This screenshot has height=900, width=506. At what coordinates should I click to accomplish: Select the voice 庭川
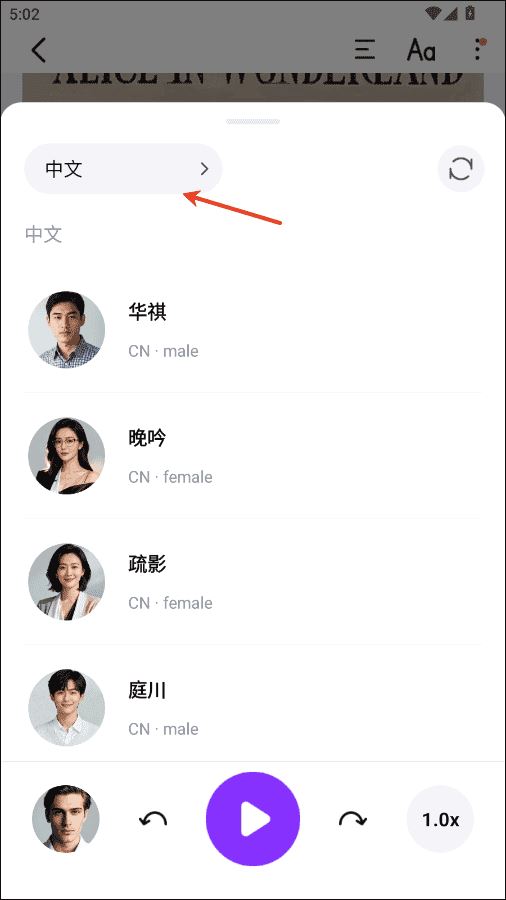(252, 707)
